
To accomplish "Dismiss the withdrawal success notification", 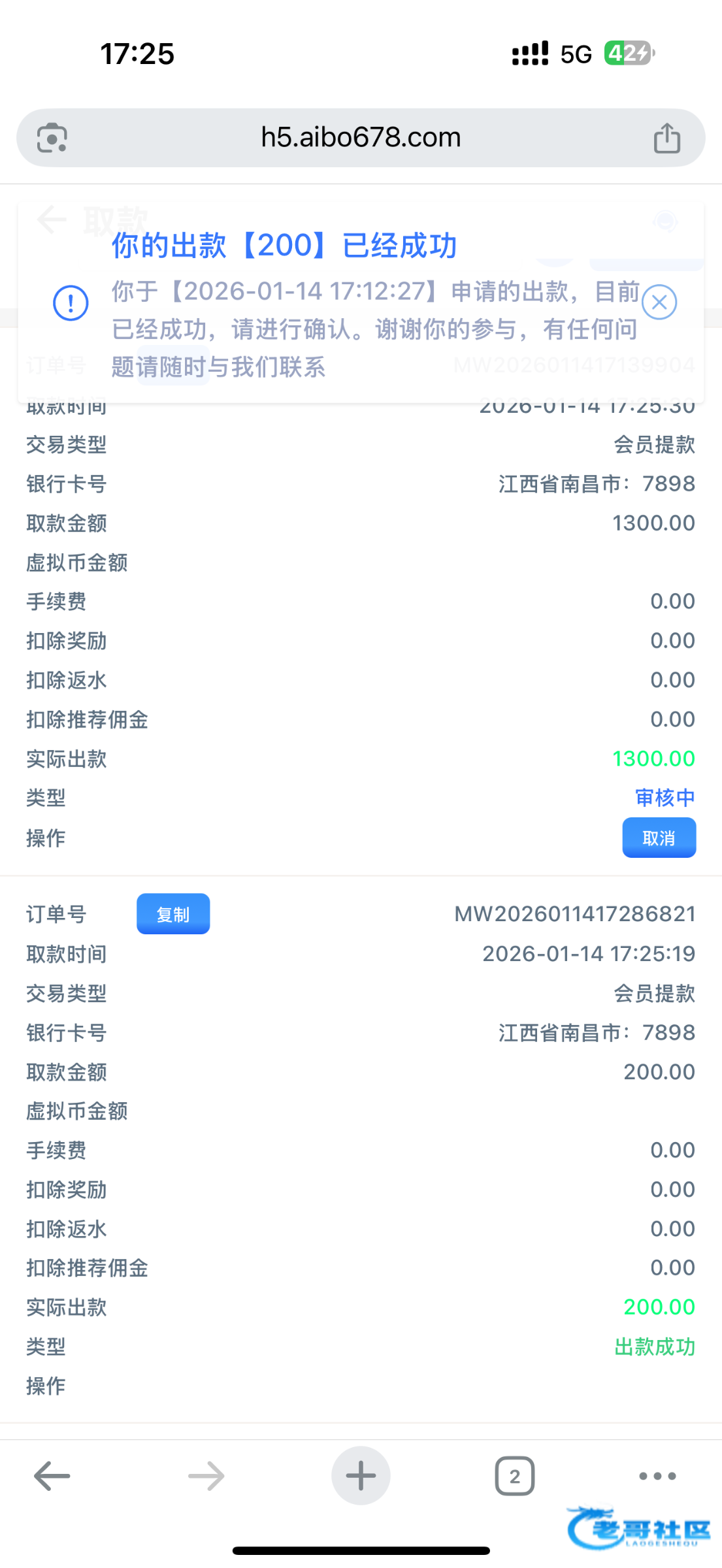I will (x=659, y=302).
